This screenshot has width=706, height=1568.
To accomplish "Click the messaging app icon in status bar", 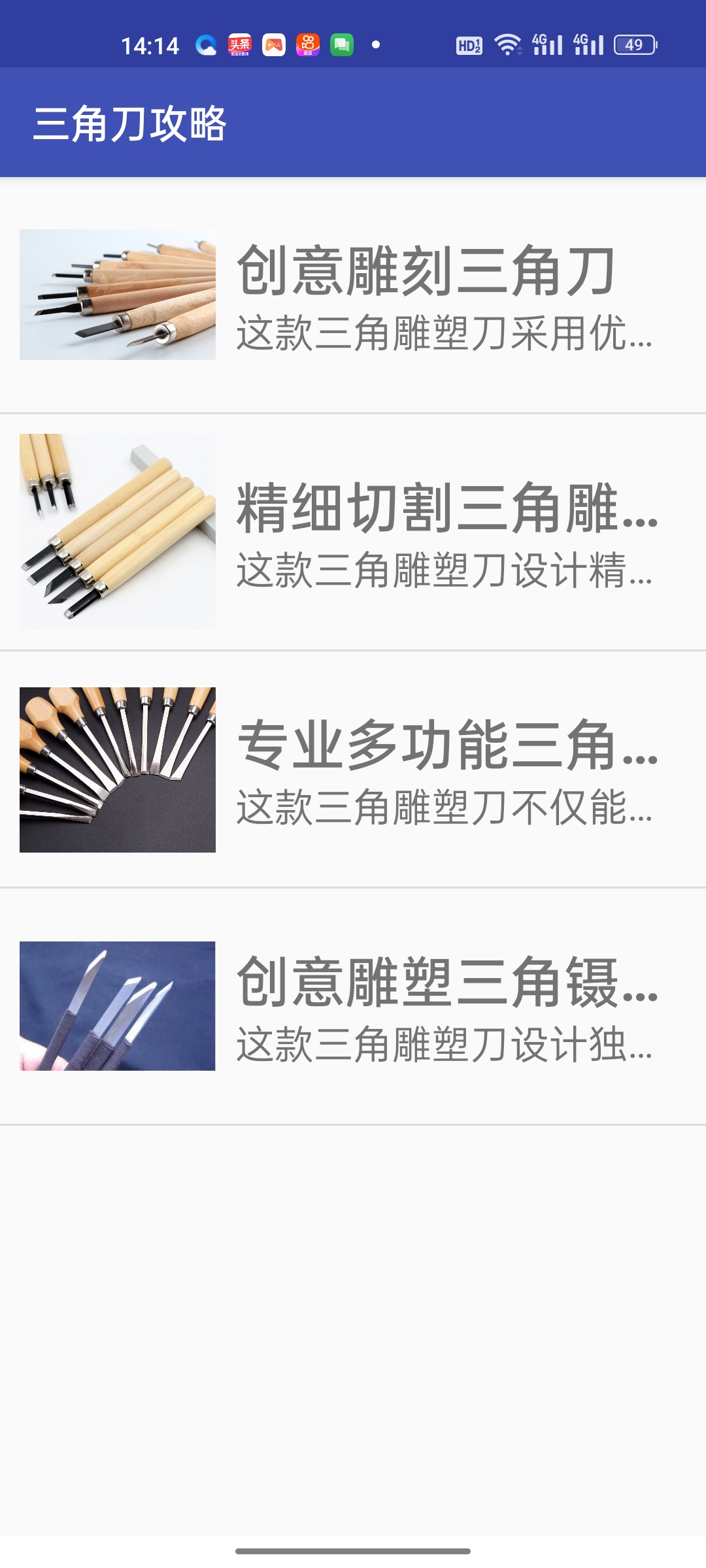I will [341, 45].
